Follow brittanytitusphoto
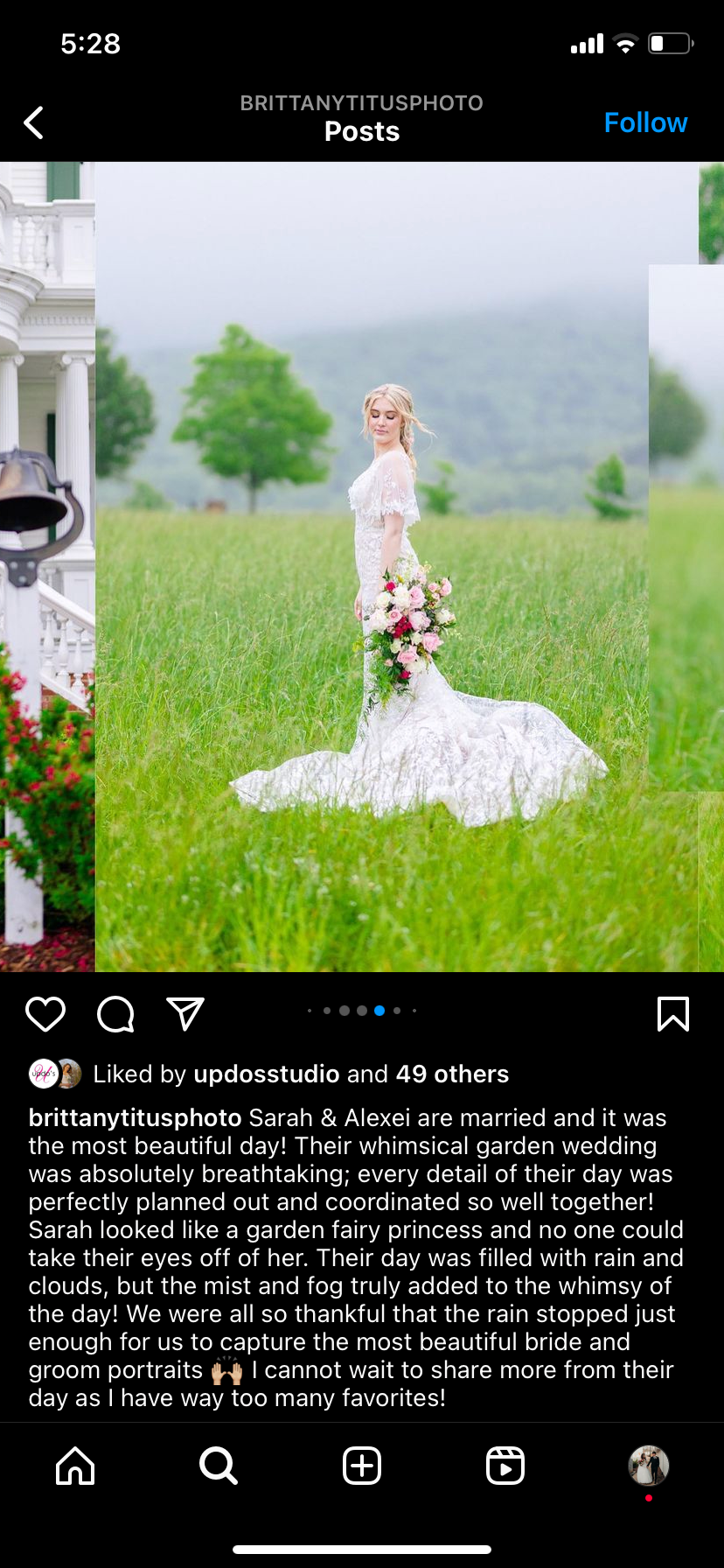 645,122
